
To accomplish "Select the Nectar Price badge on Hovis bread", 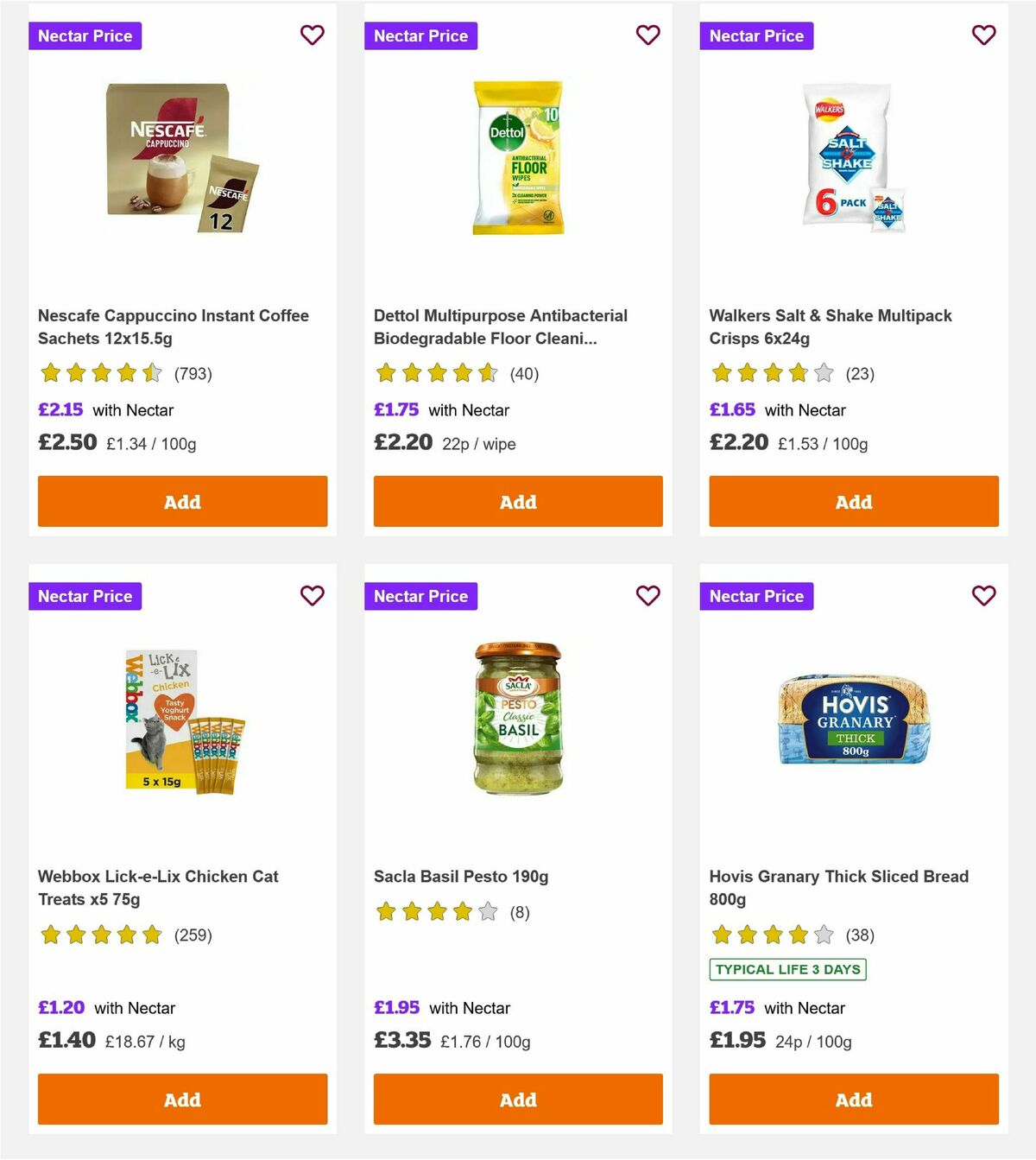I will click(756, 596).
